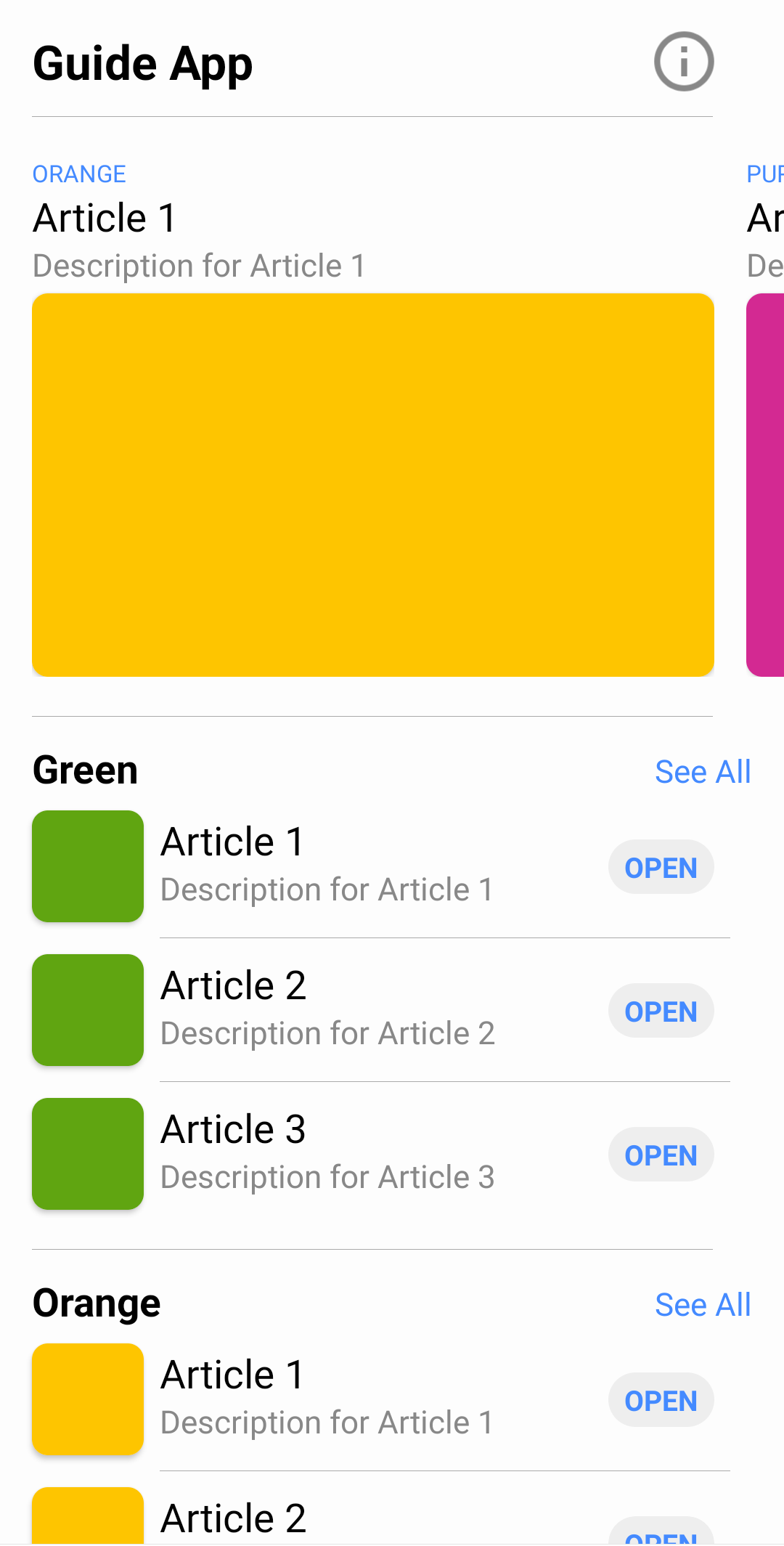
Task: Open the partially visible pink Purple article card
Action: coord(766,483)
